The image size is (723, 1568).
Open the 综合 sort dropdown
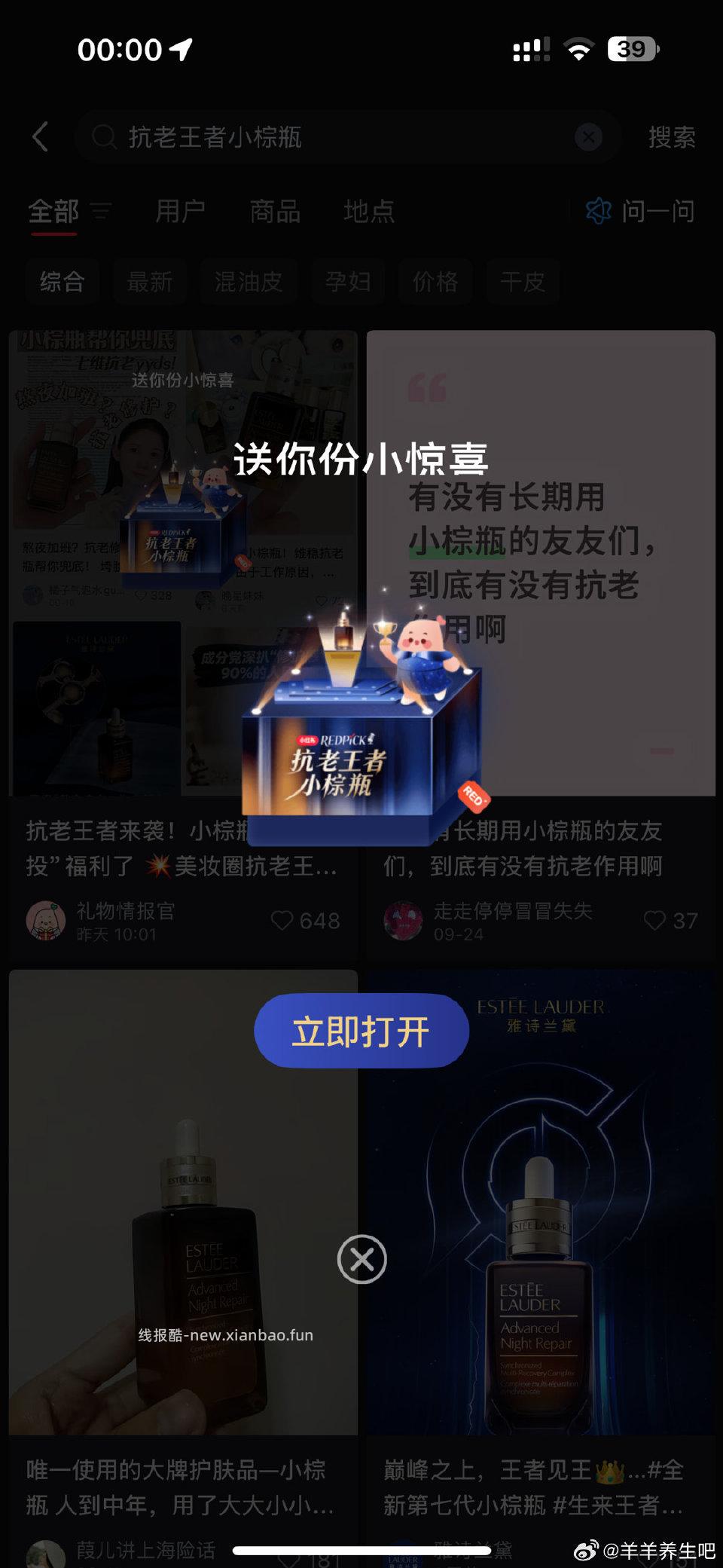(x=63, y=281)
